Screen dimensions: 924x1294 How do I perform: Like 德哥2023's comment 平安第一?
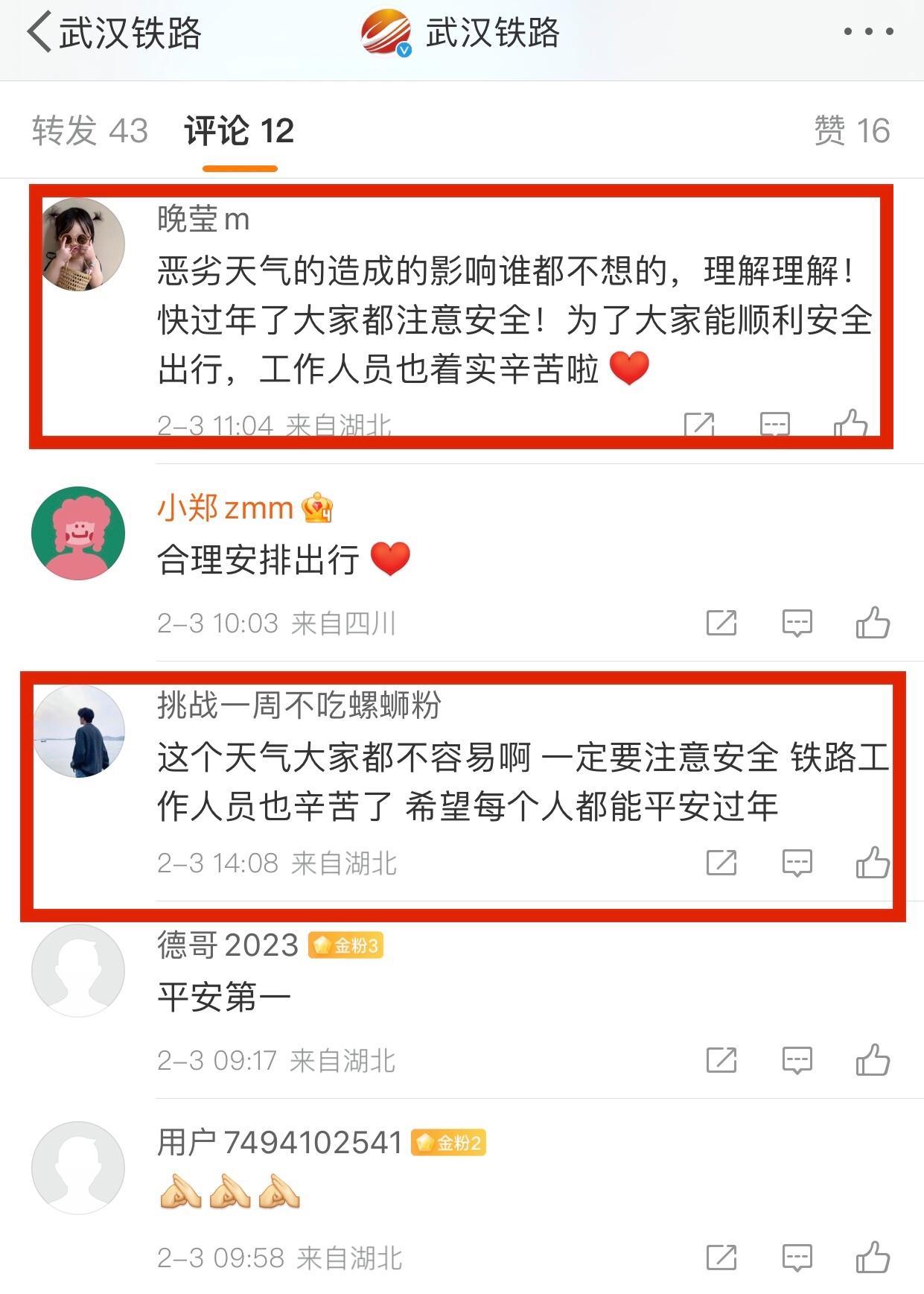tap(873, 1060)
